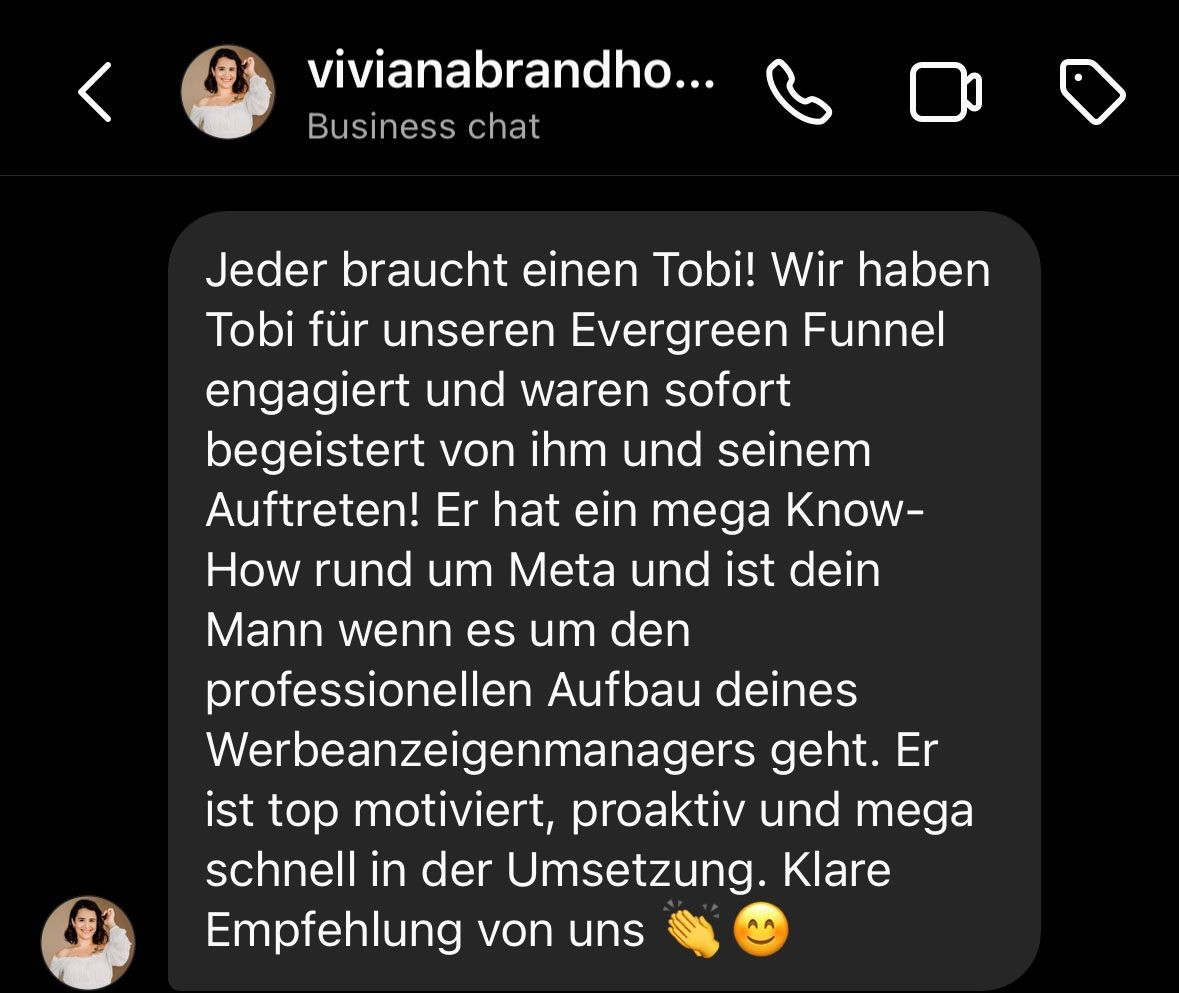Start a video call
The height and width of the screenshot is (993, 1179).
[945, 92]
